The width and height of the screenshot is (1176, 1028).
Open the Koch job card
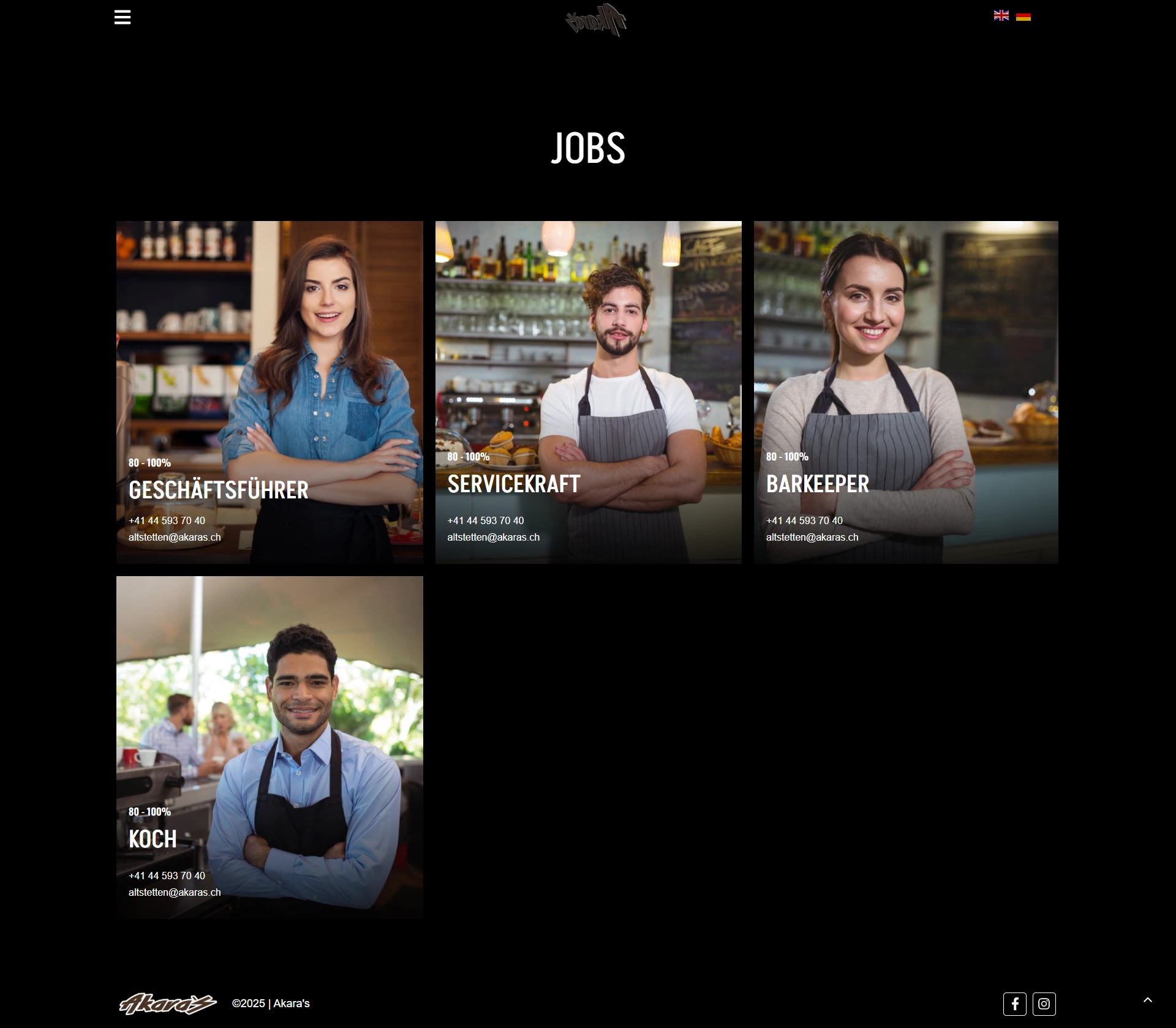click(x=269, y=747)
